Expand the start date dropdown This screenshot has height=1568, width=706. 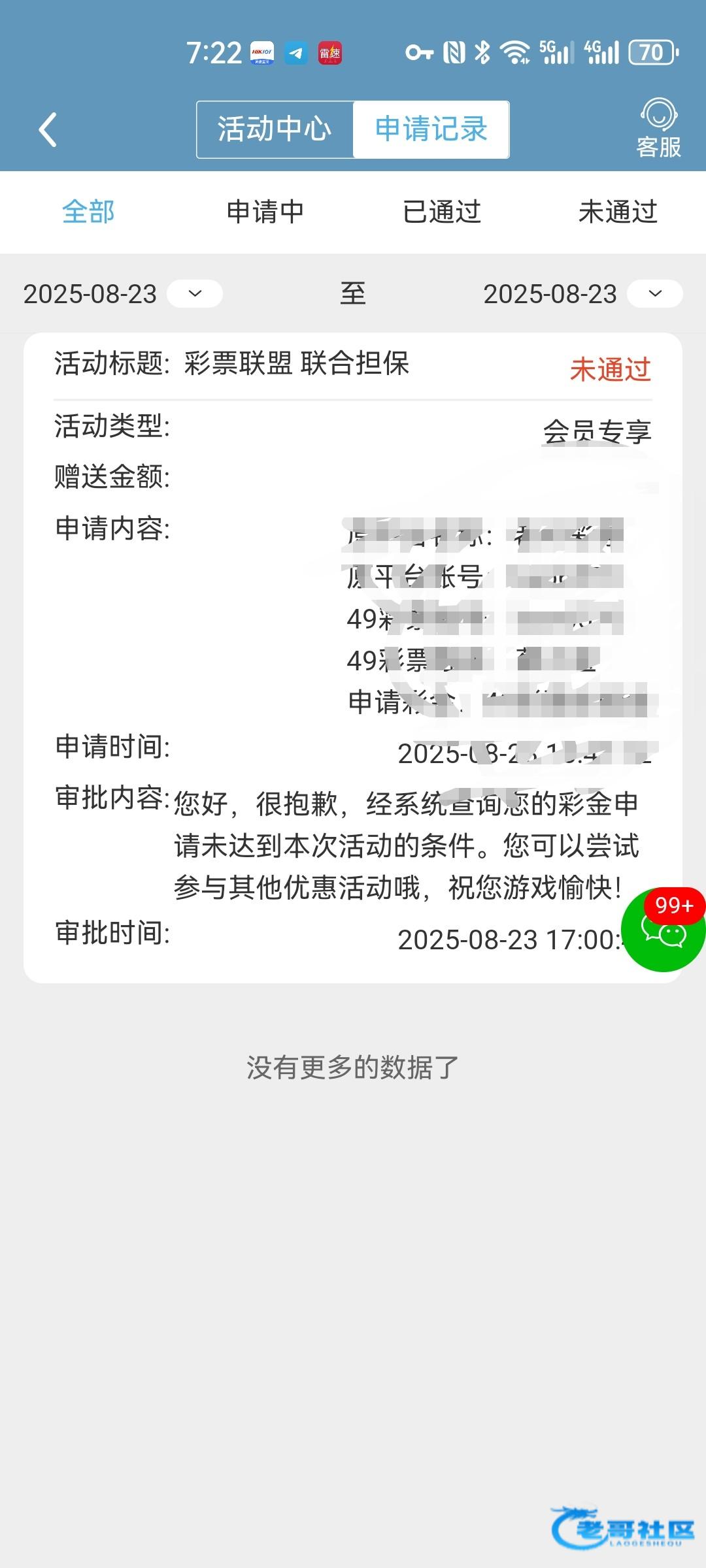coord(195,293)
